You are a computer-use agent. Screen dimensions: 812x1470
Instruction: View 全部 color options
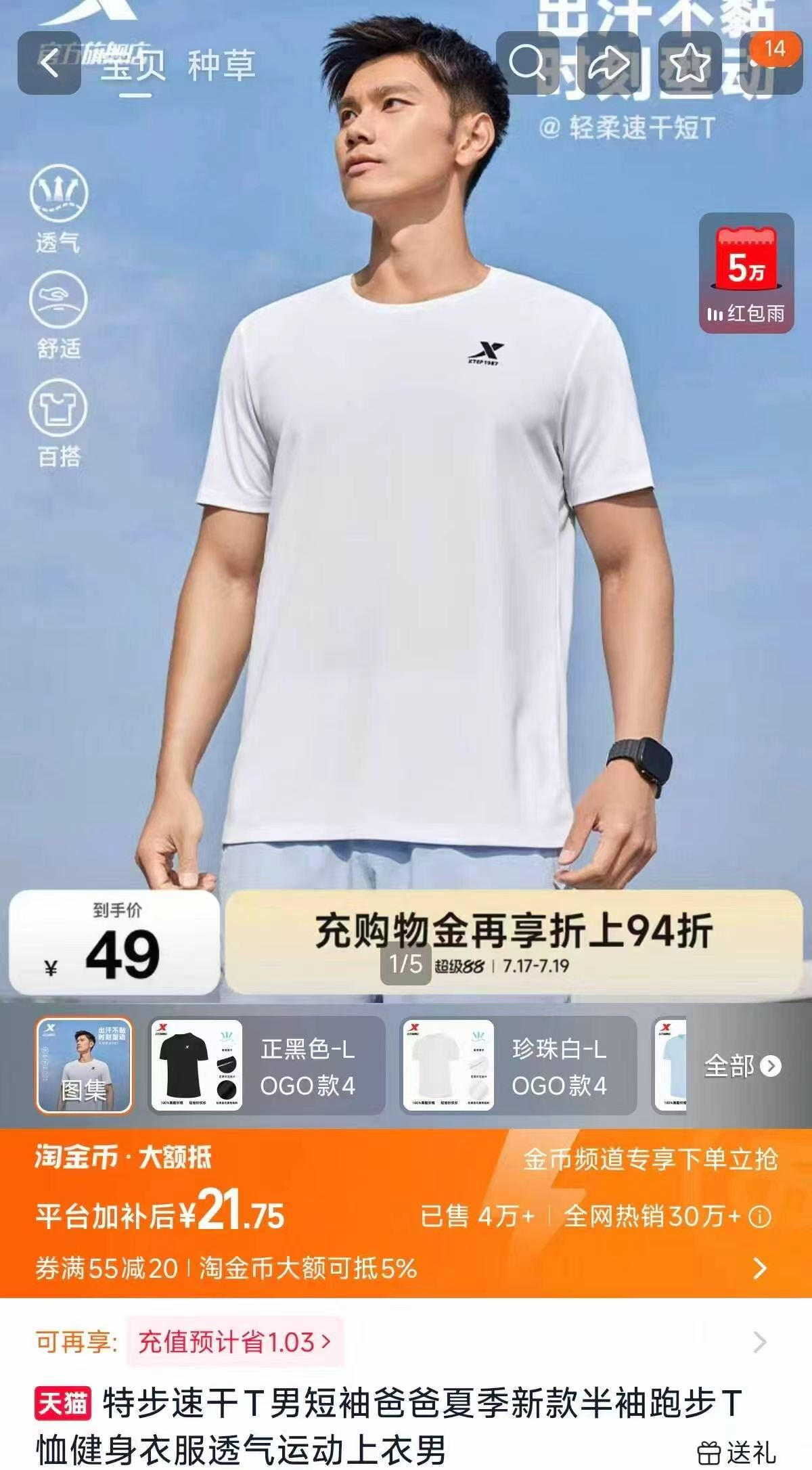tap(742, 1066)
